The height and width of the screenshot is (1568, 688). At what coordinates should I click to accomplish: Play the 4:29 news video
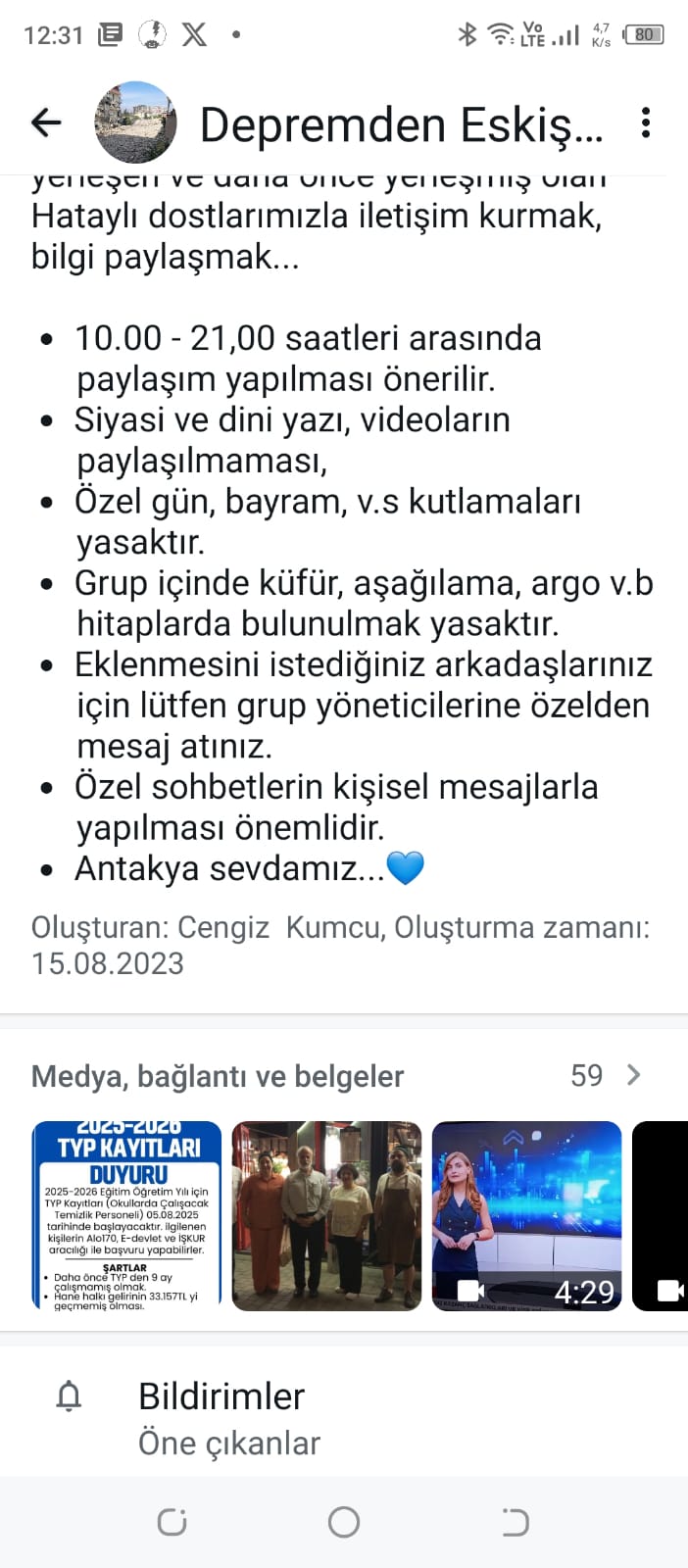(526, 1216)
